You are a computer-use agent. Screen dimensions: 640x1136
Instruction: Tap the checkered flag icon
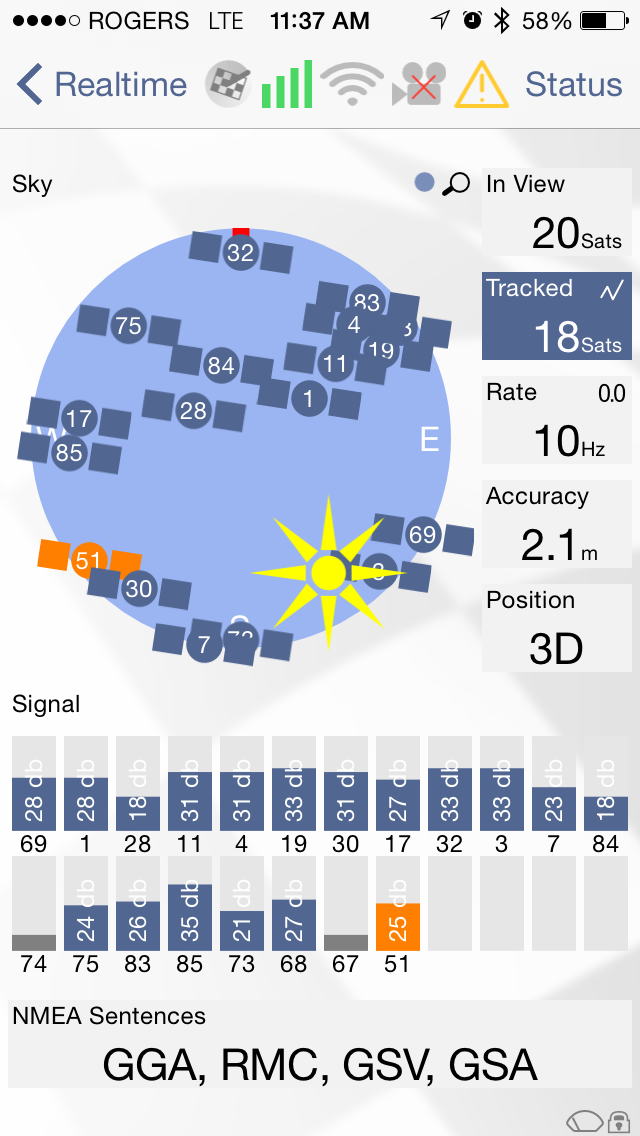point(228,85)
